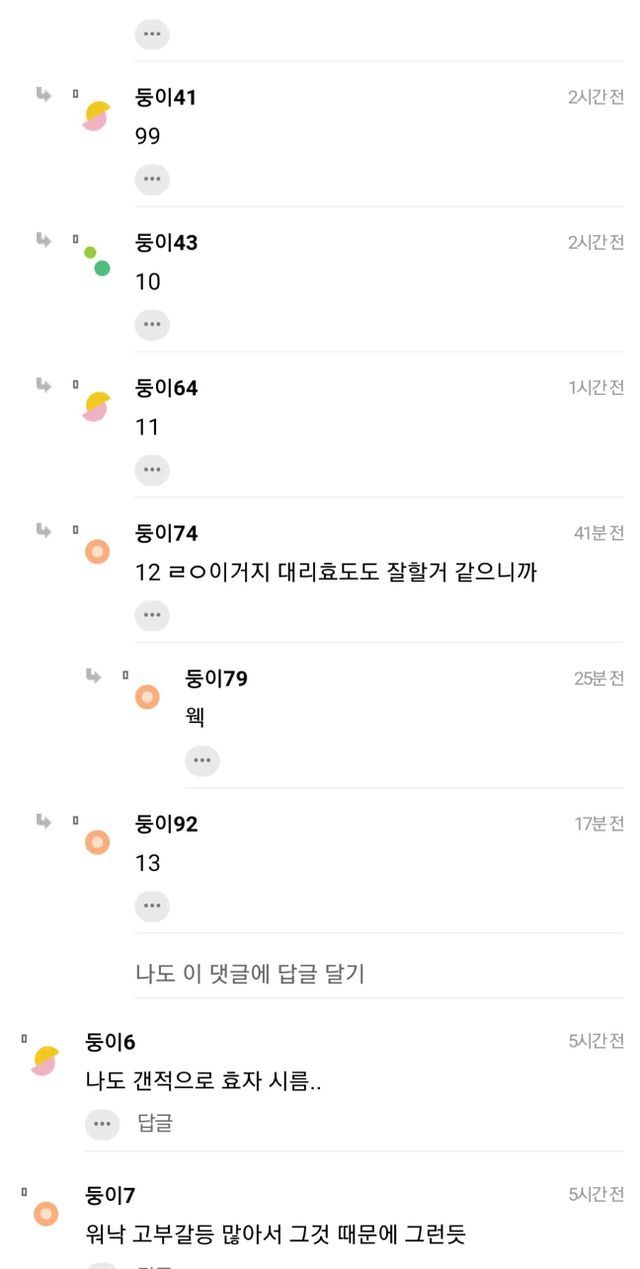The image size is (640, 1269).
Task: Open more options under 둥이43's comment
Action: coord(152,325)
